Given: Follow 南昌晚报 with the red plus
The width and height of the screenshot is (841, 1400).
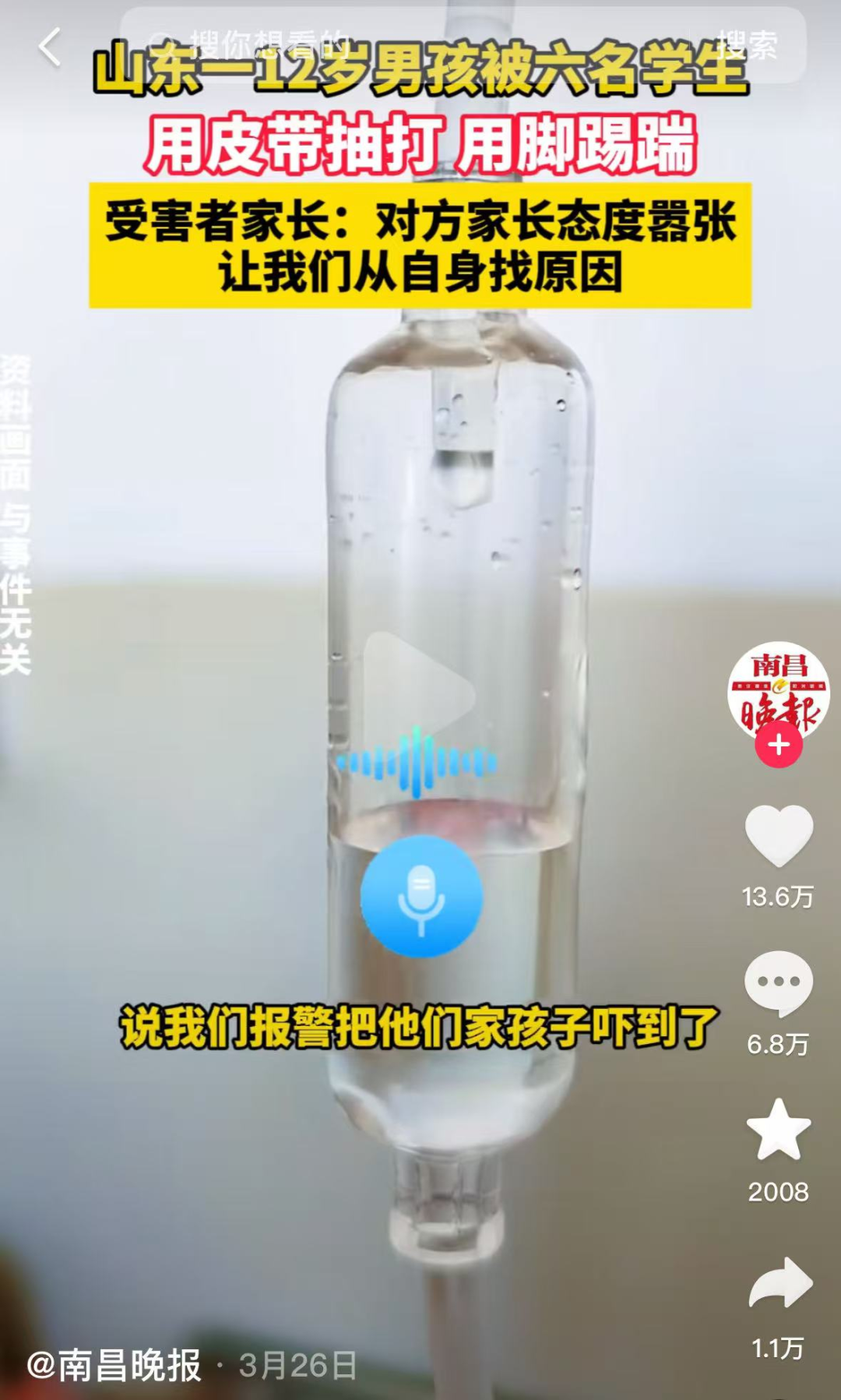Looking at the screenshot, I should pyautogui.click(x=778, y=746).
